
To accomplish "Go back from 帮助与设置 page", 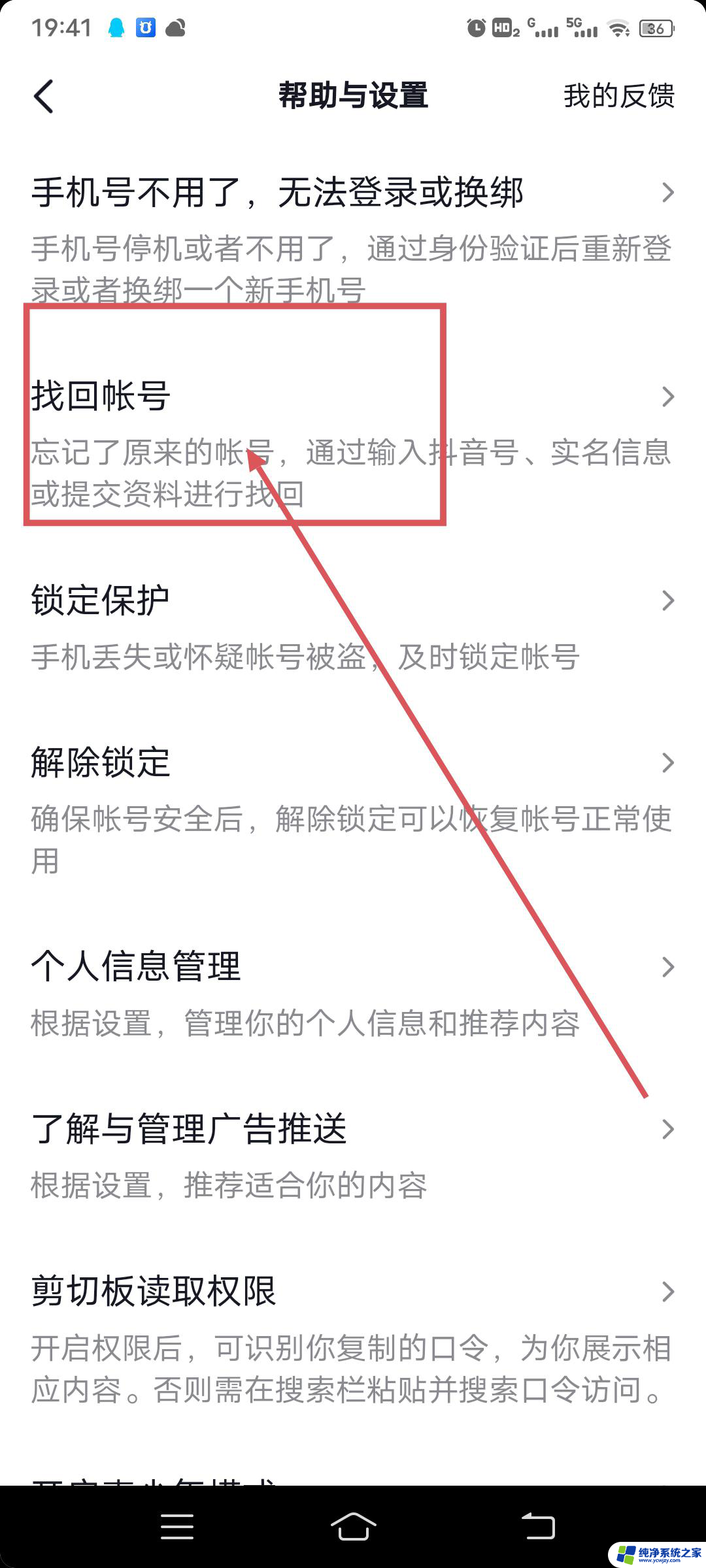I will 44,97.
